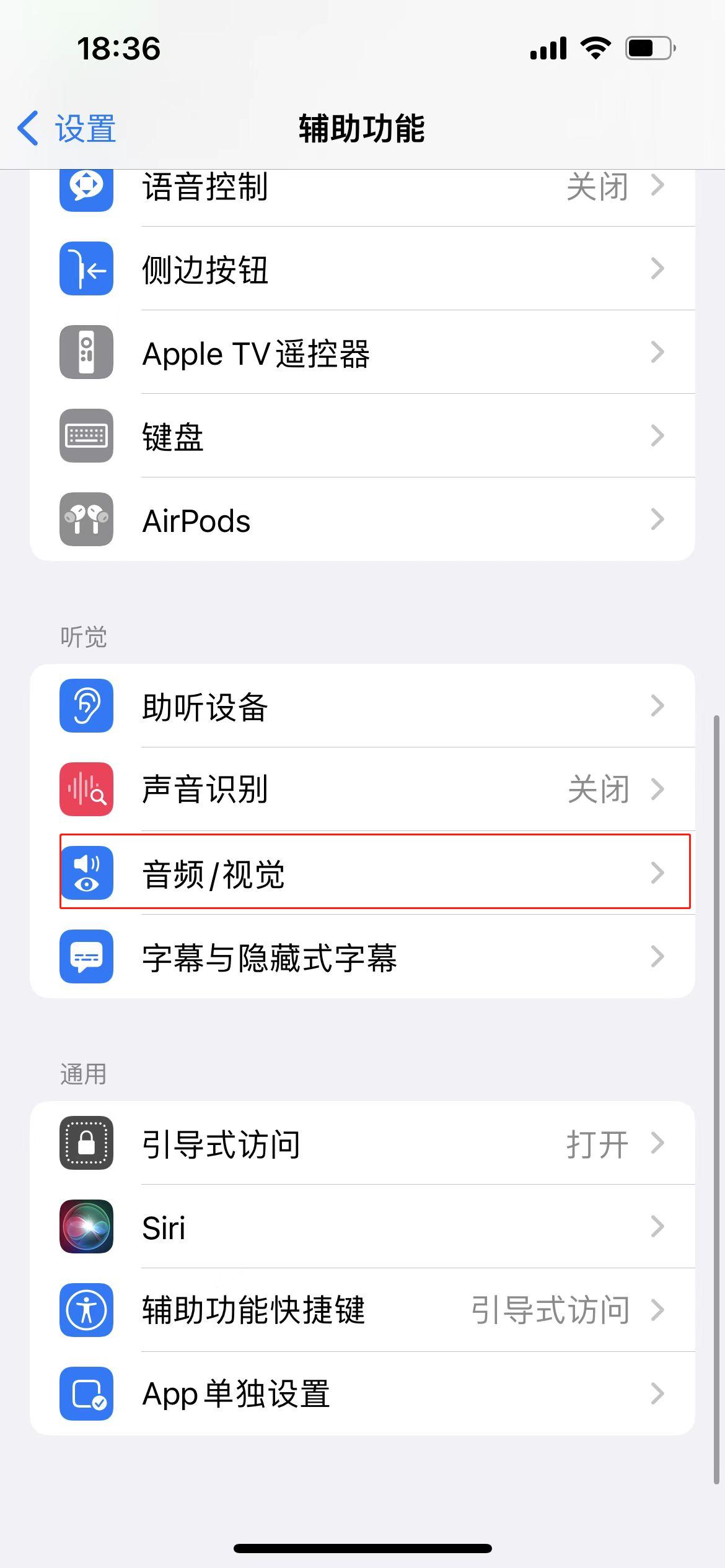725x1568 pixels.
Task: Select the AirPods settings icon
Action: click(86, 520)
